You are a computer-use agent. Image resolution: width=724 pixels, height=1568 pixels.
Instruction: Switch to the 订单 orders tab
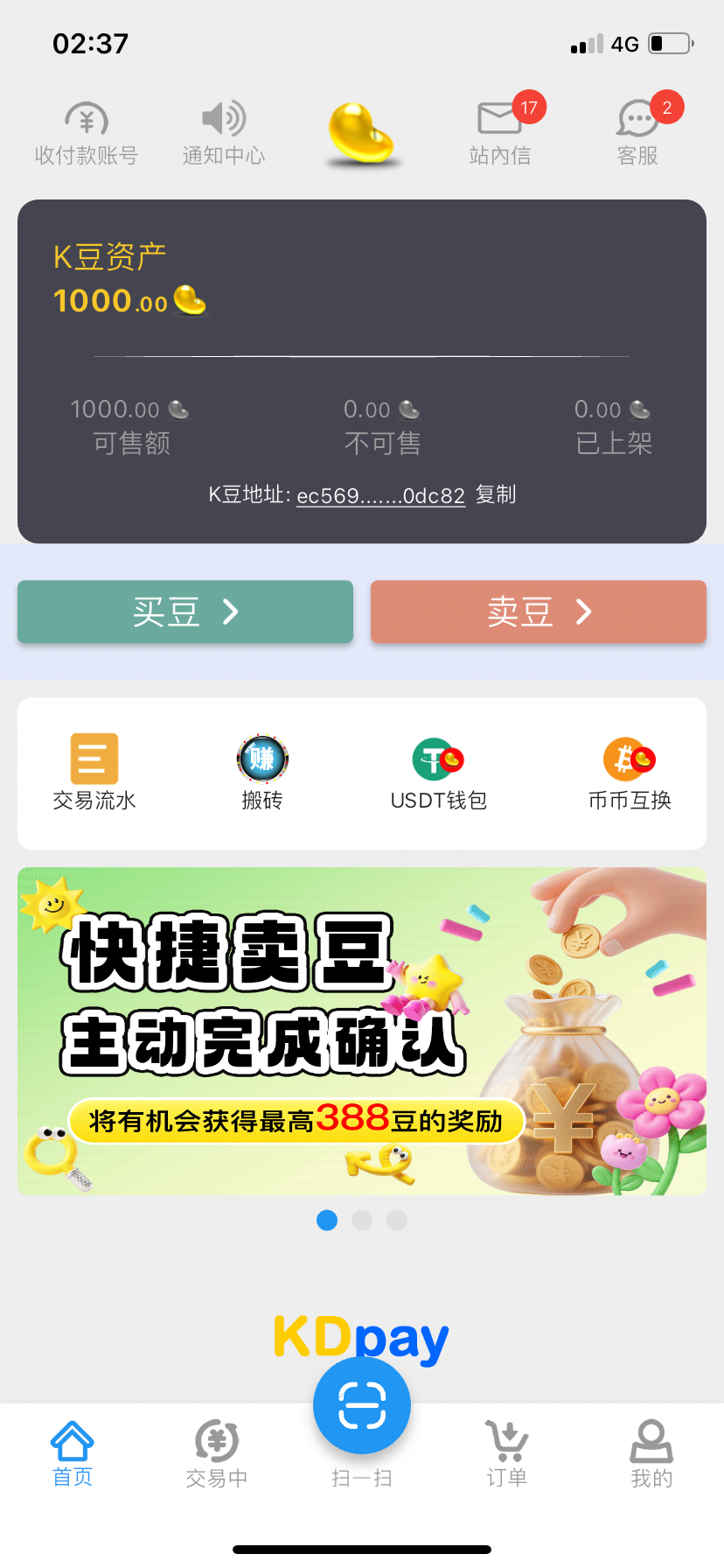coord(507,1454)
